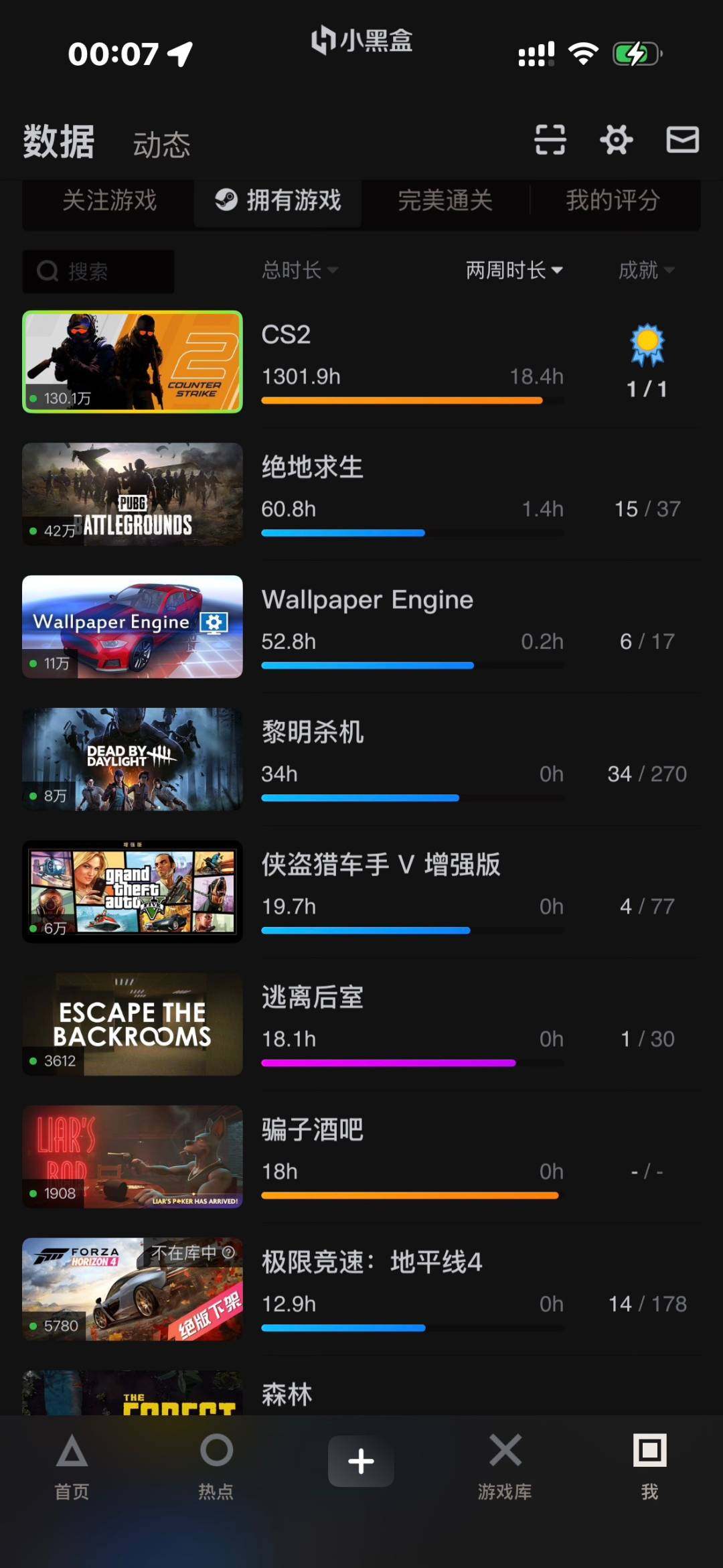Switch to the 动态 tab
723x1568 pixels.
[x=161, y=142]
